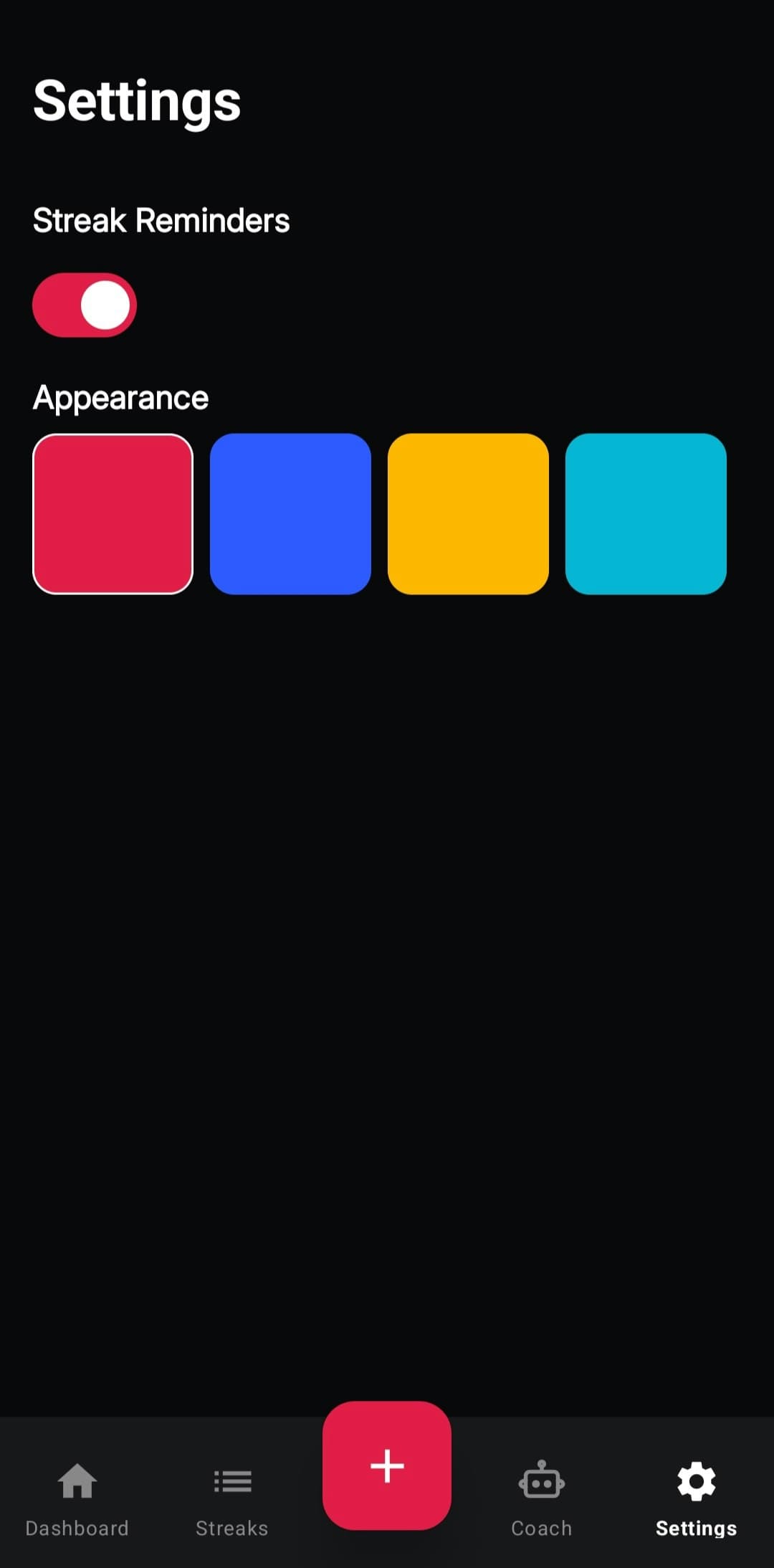
Task: Tap the red plus button to add a streak
Action: [x=387, y=1465]
